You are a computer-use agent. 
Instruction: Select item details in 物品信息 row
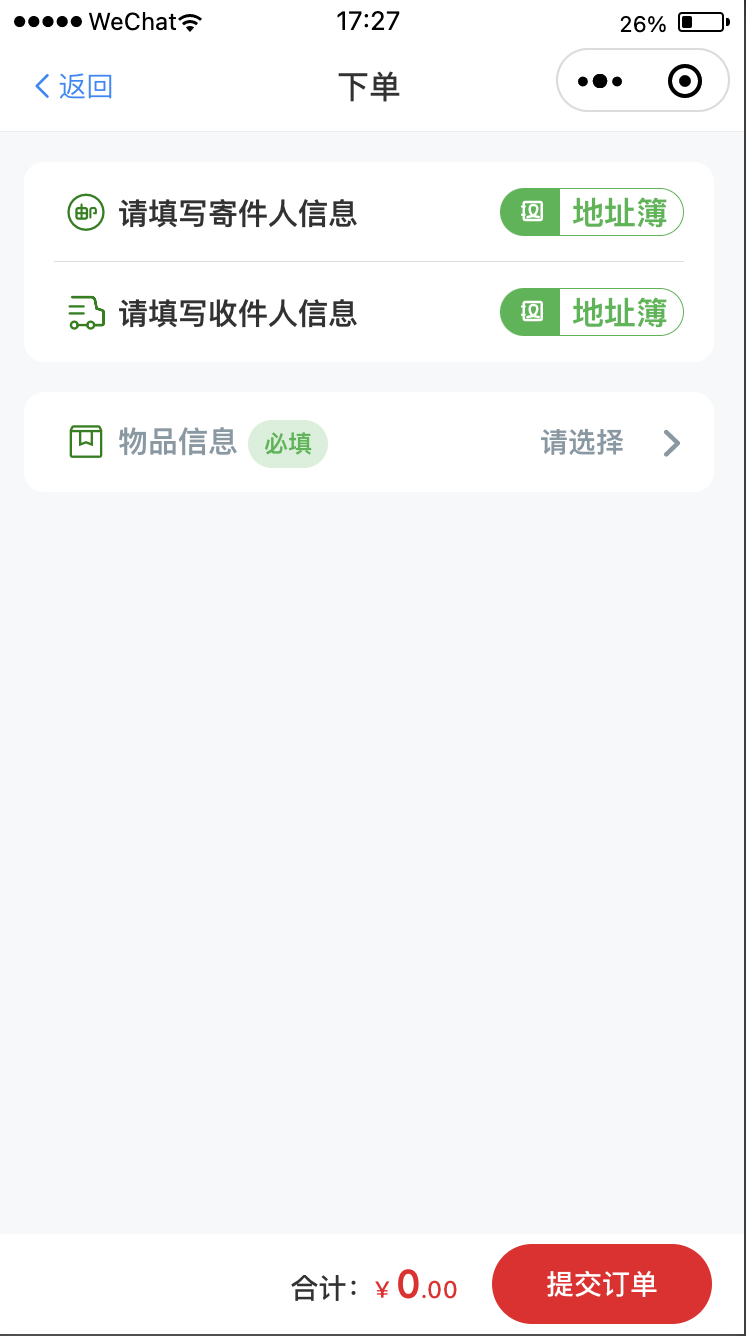point(369,442)
